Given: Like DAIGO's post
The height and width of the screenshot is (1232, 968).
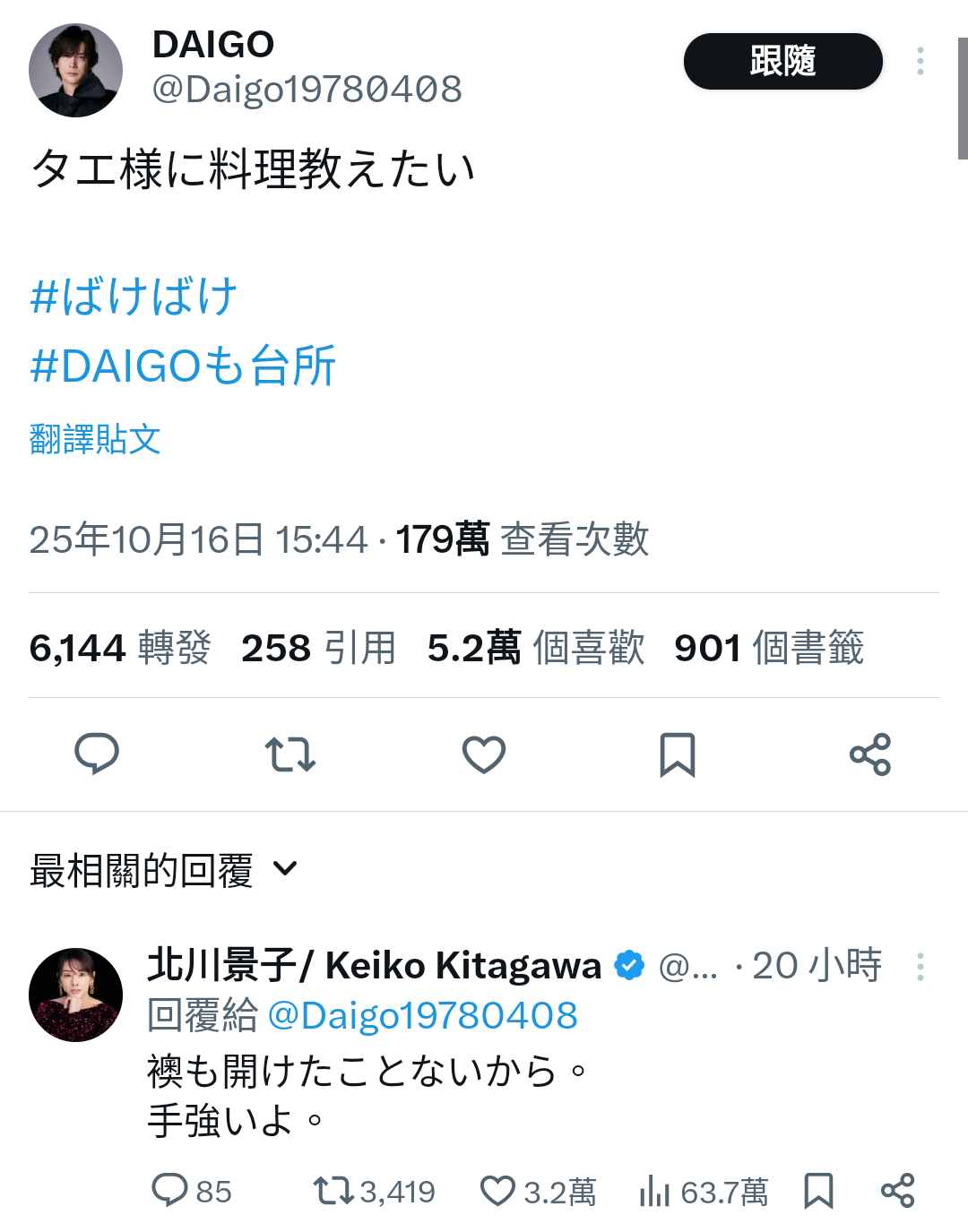Looking at the screenshot, I should pyautogui.click(x=484, y=754).
